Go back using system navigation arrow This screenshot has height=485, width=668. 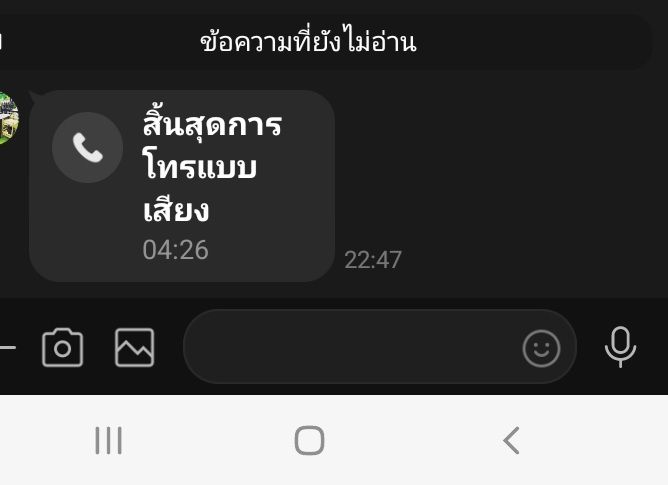tap(511, 440)
